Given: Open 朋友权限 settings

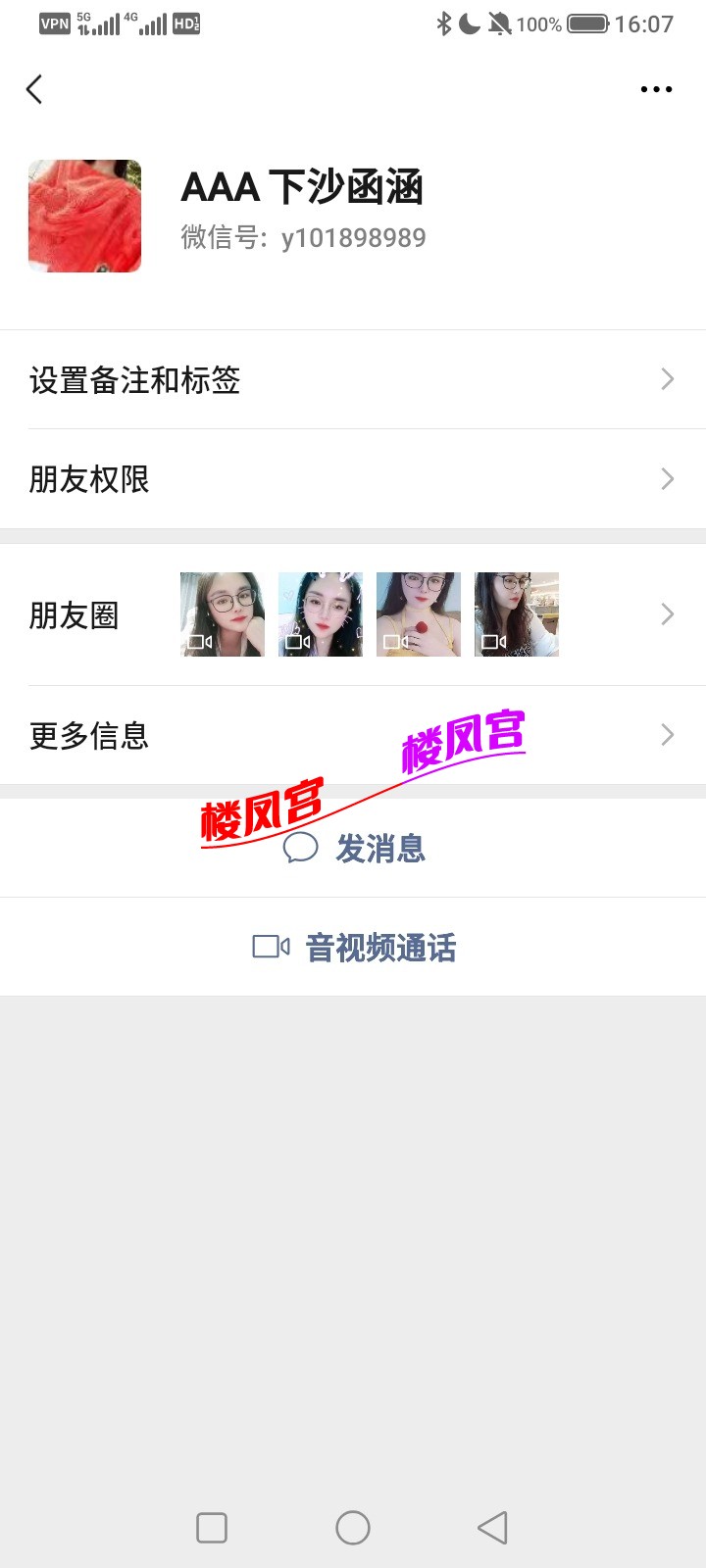Looking at the screenshot, I should pyautogui.click(x=353, y=479).
